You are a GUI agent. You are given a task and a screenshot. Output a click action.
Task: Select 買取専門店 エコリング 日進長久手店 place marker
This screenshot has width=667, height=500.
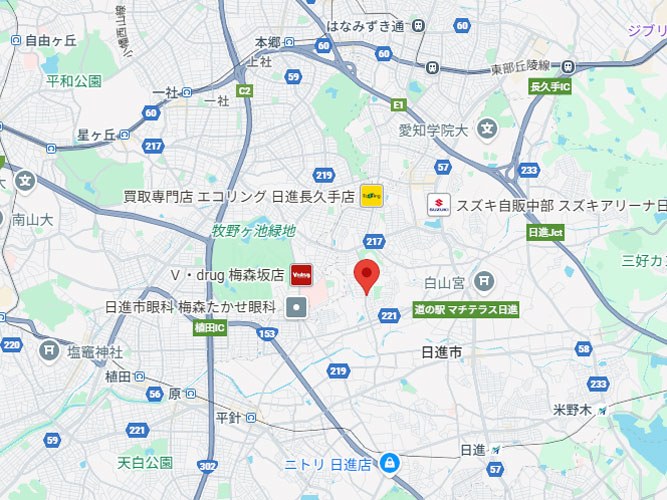click(x=373, y=196)
